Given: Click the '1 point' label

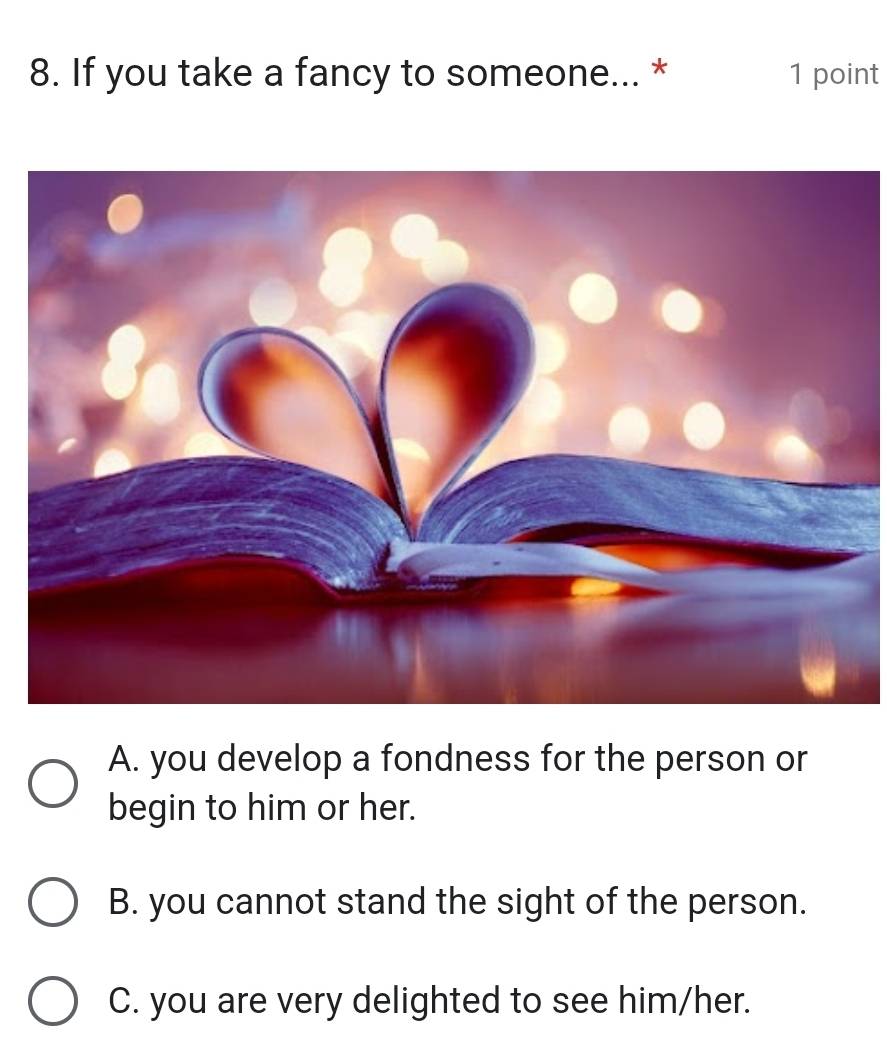Looking at the screenshot, I should coord(834,73).
